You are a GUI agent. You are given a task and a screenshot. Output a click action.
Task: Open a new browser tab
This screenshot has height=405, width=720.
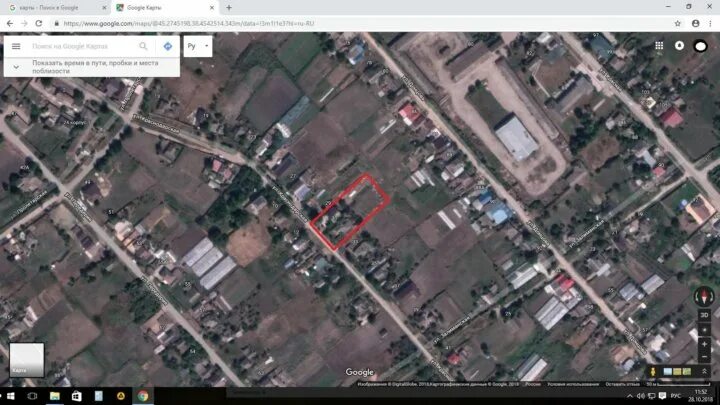click(x=229, y=7)
